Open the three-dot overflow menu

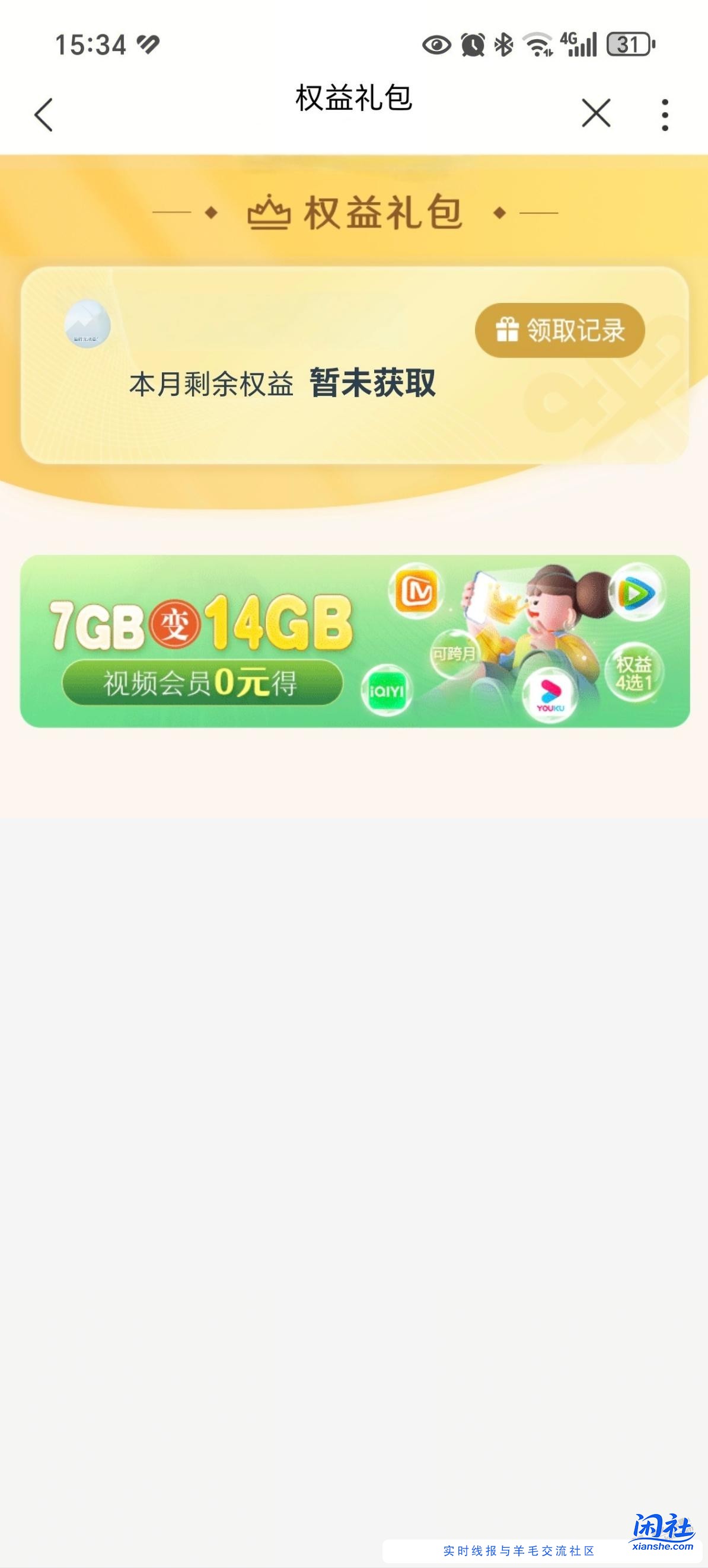click(x=665, y=114)
